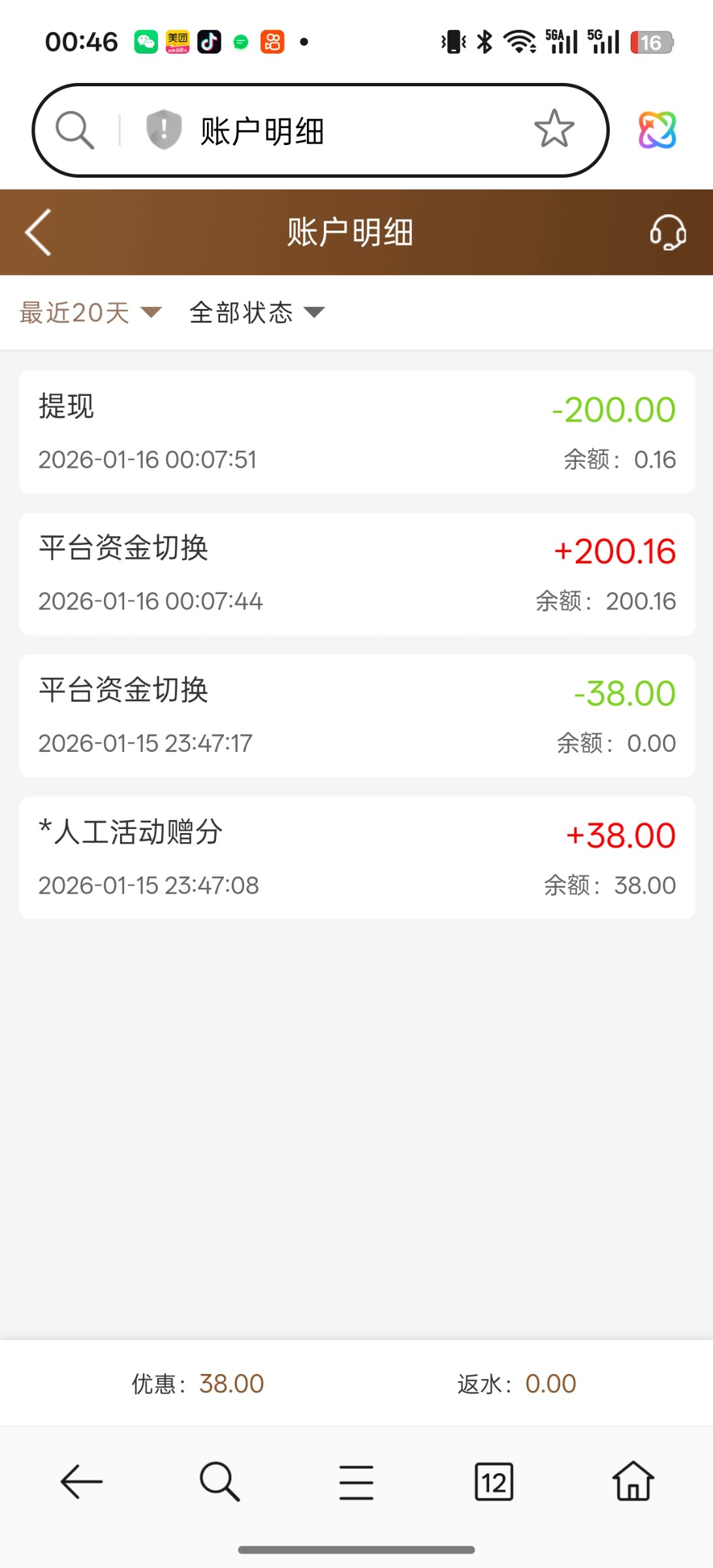
Task: Bookmark this page with the star icon
Action: [554, 129]
